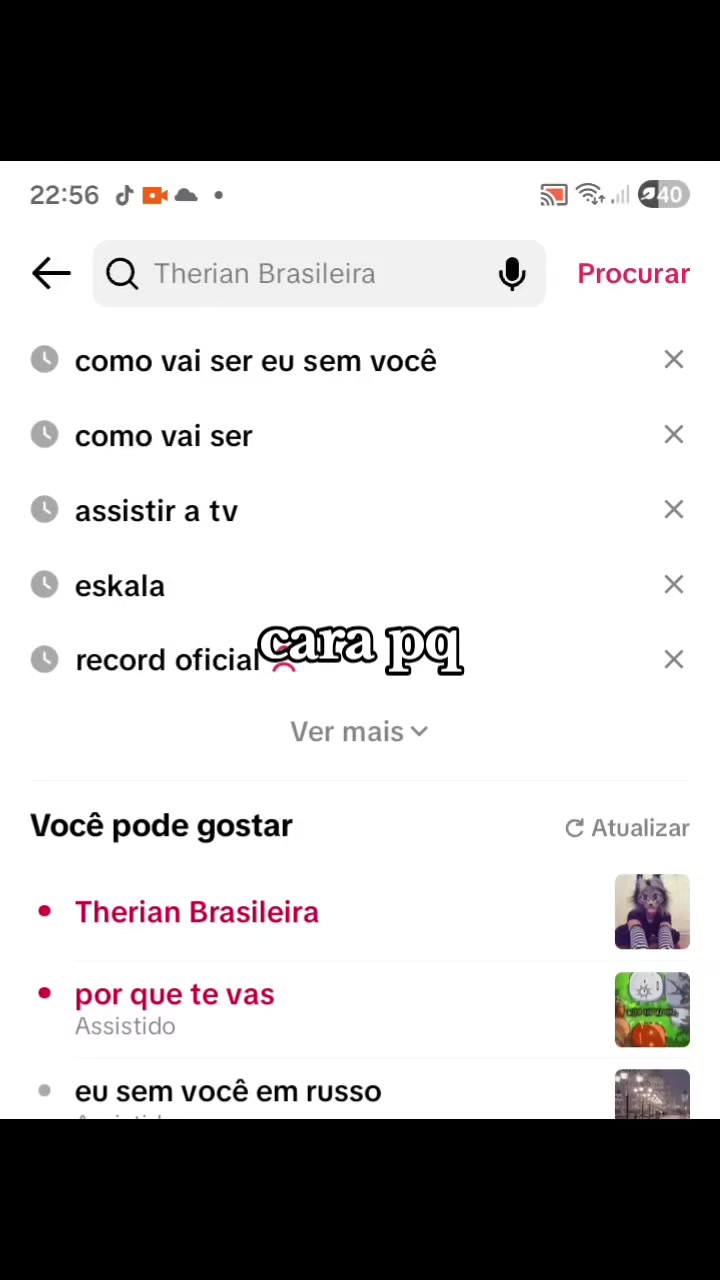
Task: Remove 'assistir a tv' from search history
Action: pyautogui.click(x=673, y=509)
